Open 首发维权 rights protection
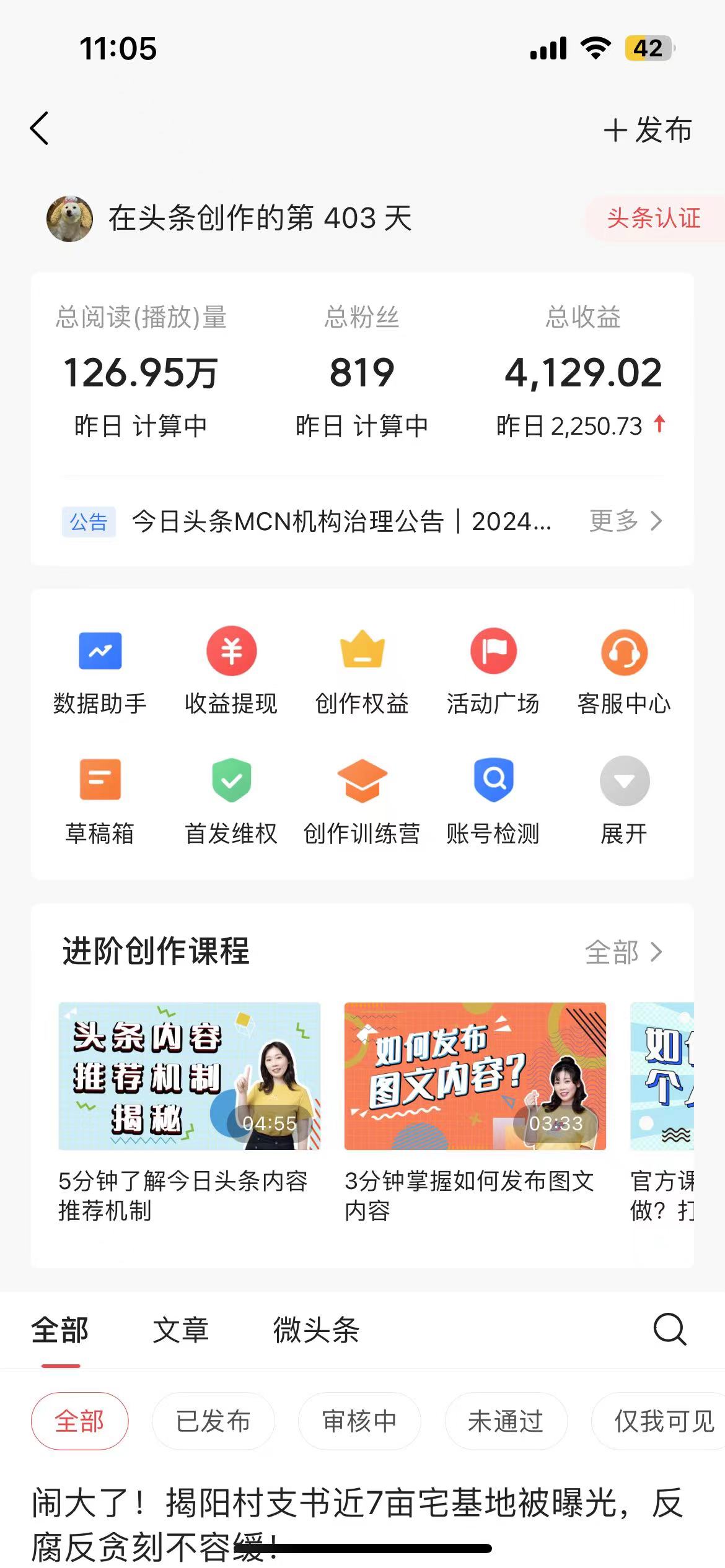Image resolution: width=725 pixels, height=1568 pixels. 231,801
